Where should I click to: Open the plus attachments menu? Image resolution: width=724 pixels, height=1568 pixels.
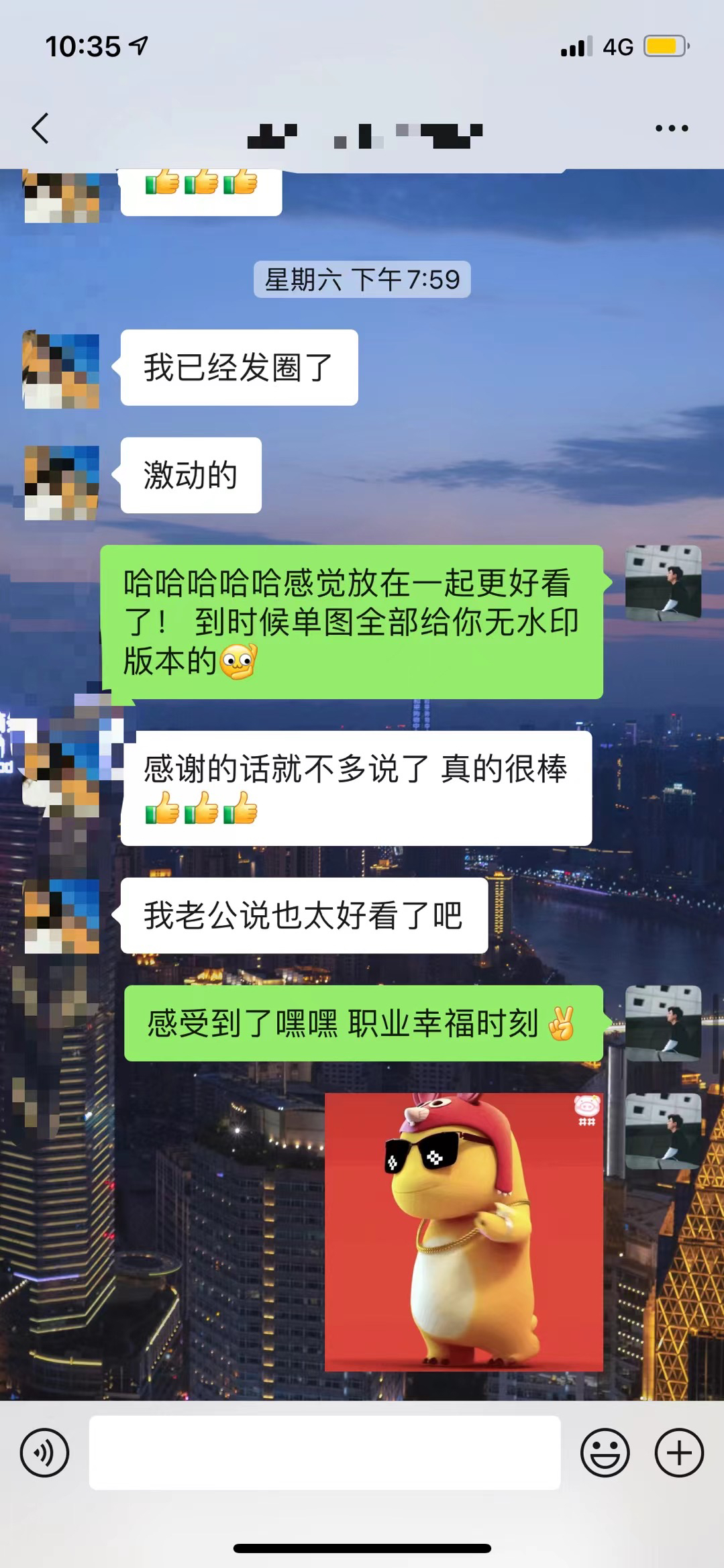[679, 1453]
